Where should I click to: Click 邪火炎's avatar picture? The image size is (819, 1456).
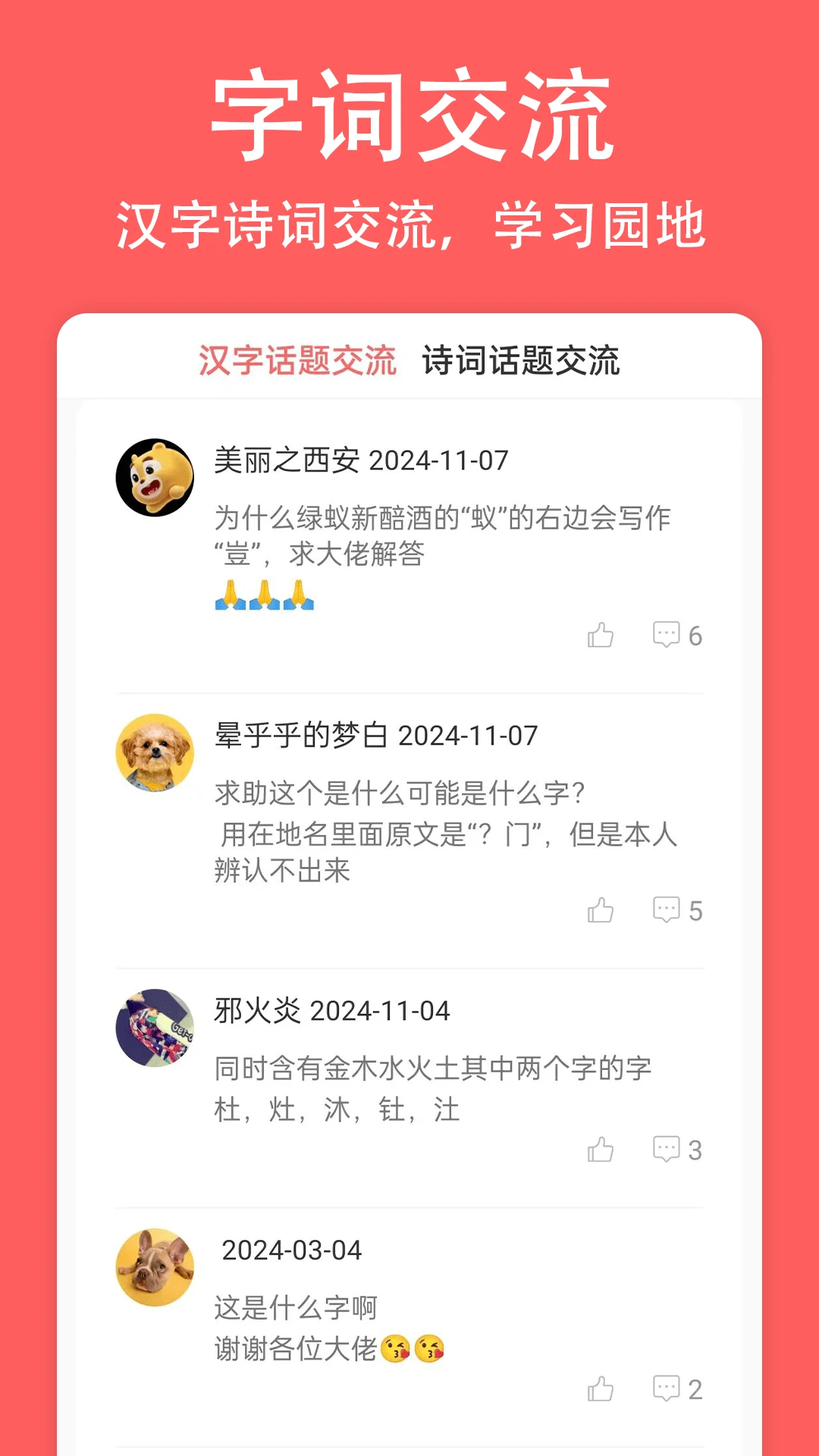coord(154,1020)
